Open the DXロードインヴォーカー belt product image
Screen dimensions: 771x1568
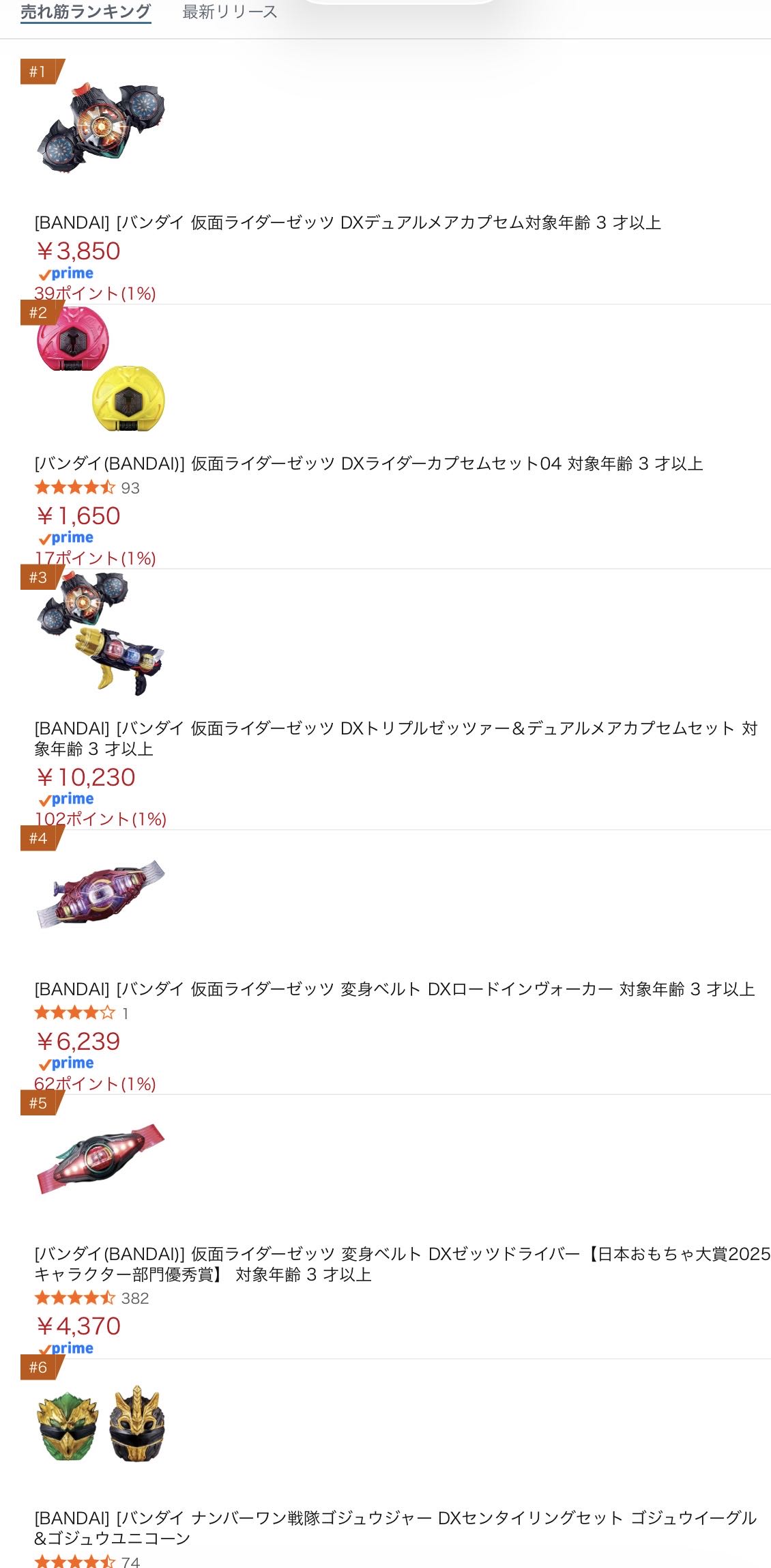101,894
